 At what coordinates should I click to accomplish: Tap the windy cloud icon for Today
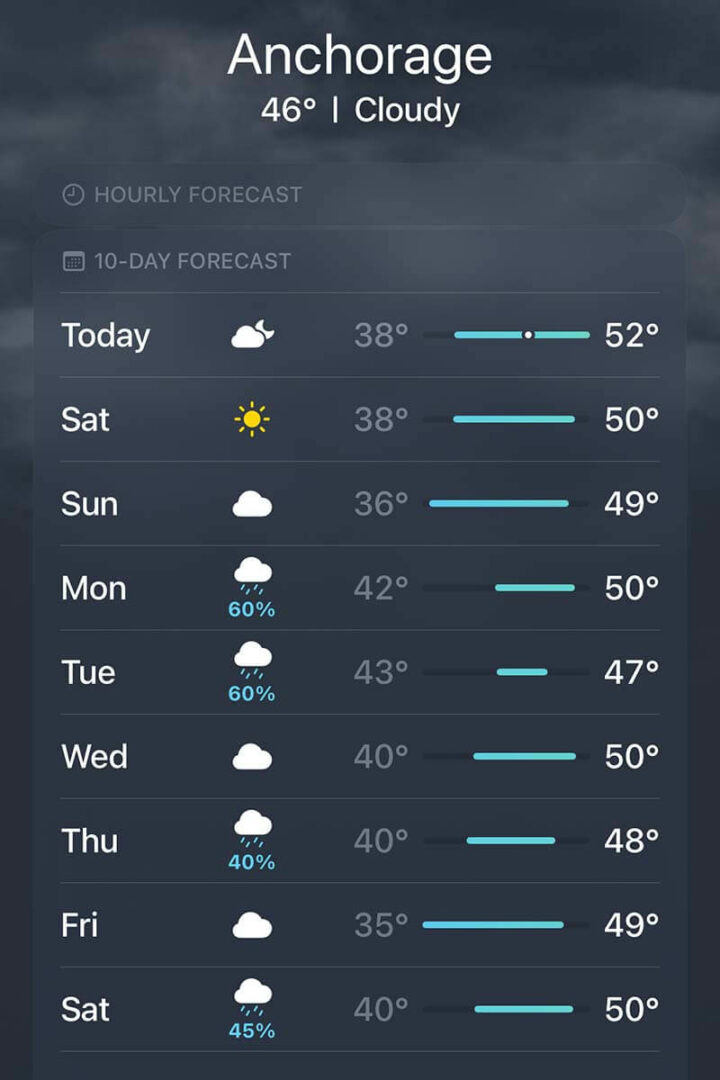[250, 332]
